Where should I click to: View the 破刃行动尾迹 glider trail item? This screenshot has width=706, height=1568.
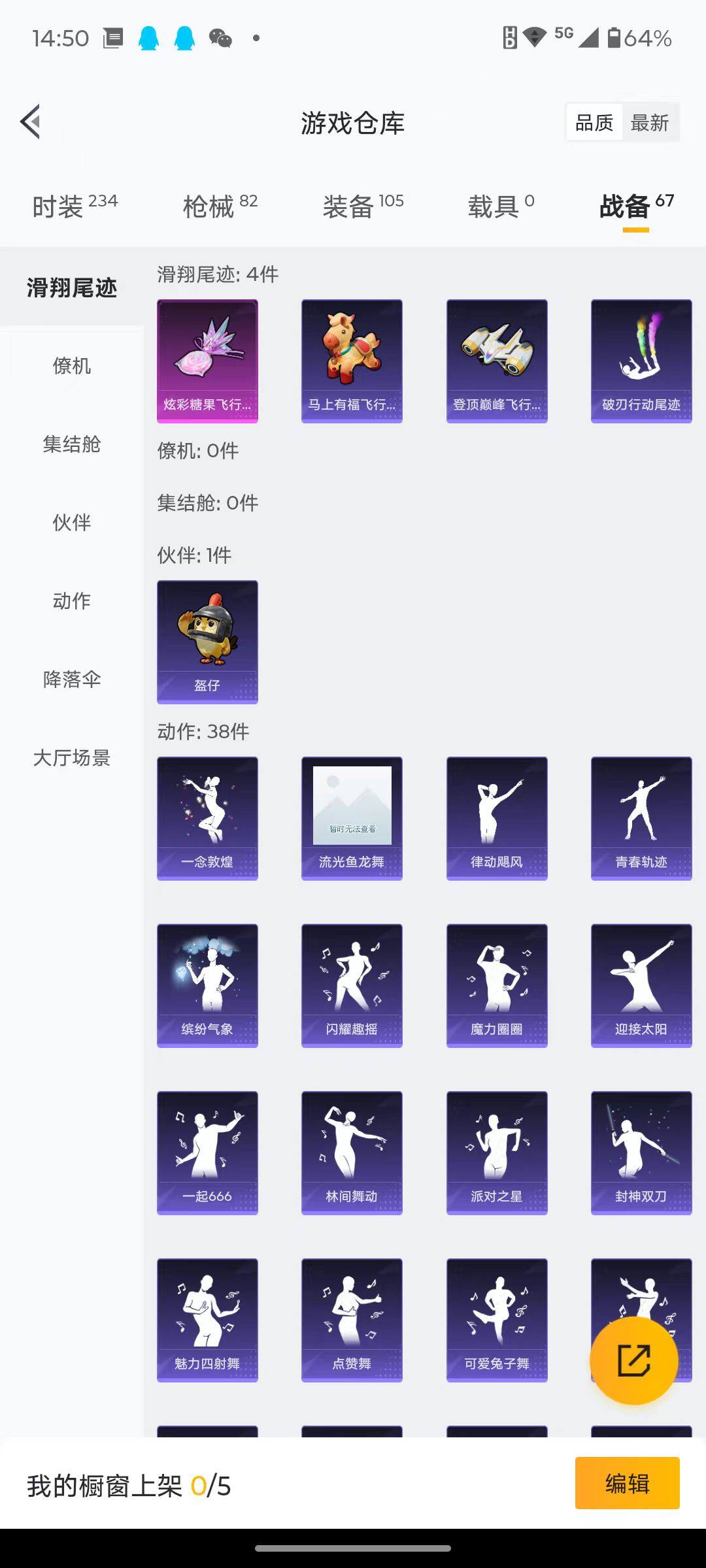coord(641,361)
